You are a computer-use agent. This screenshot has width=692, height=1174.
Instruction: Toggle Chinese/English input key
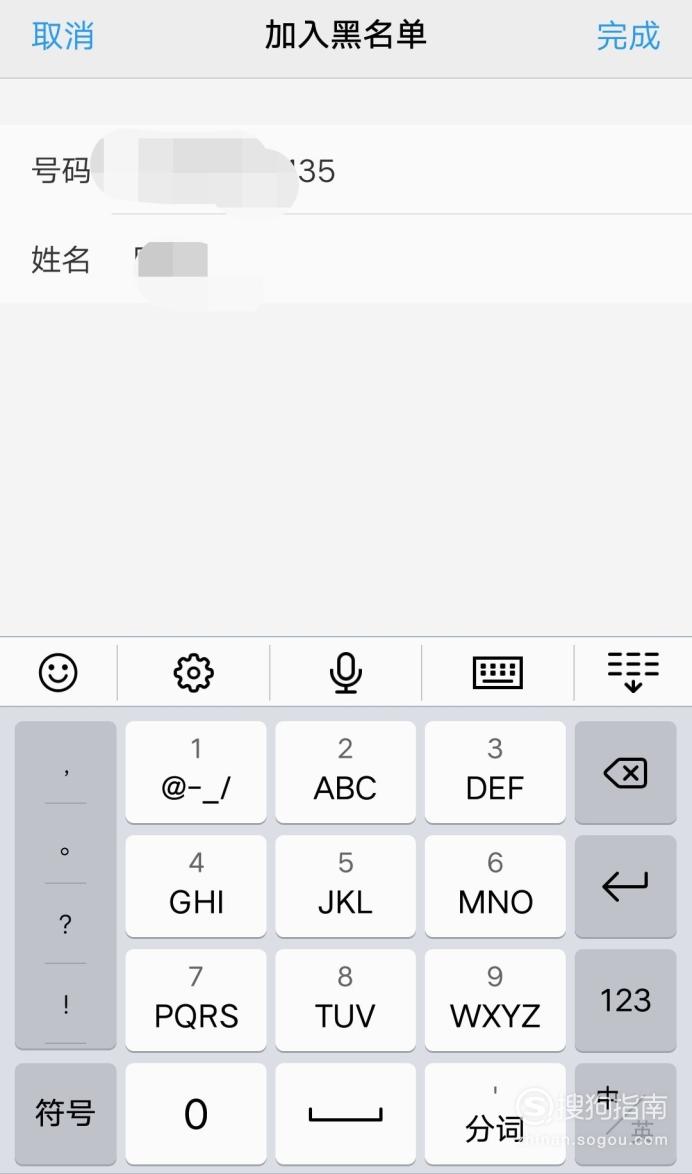click(625, 1114)
